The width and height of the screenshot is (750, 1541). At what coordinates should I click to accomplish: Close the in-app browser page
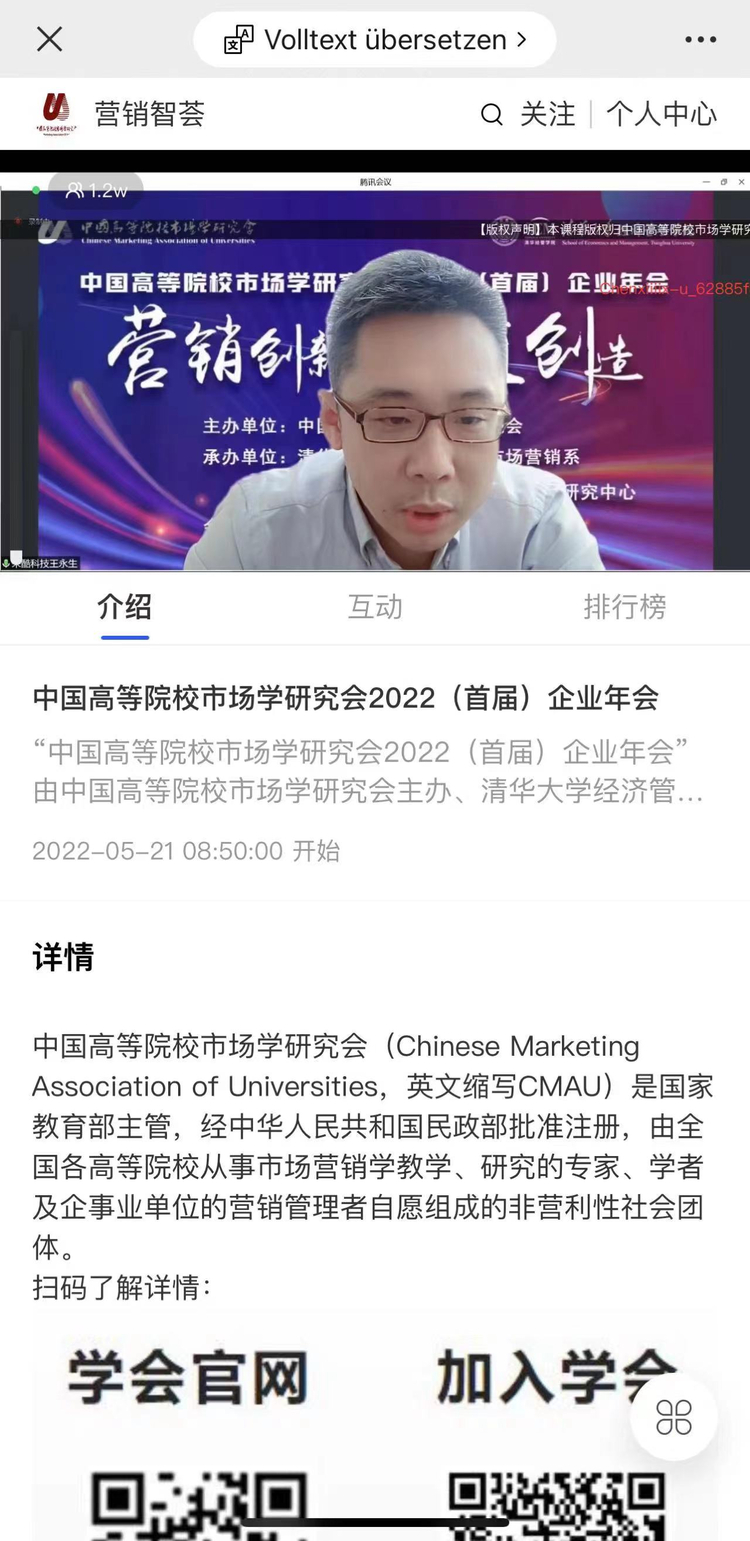click(49, 39)
